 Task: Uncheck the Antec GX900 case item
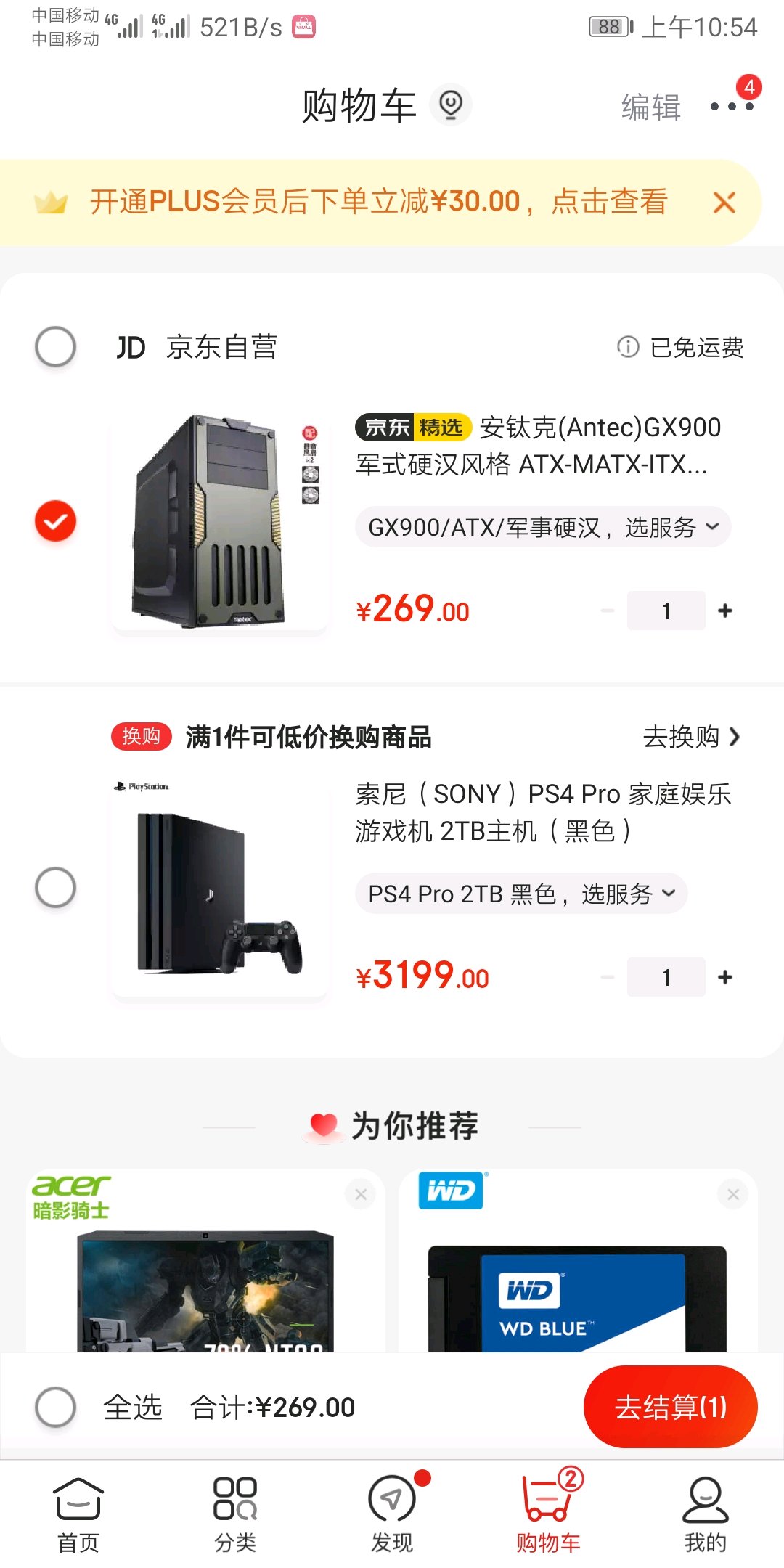[56, 521]
